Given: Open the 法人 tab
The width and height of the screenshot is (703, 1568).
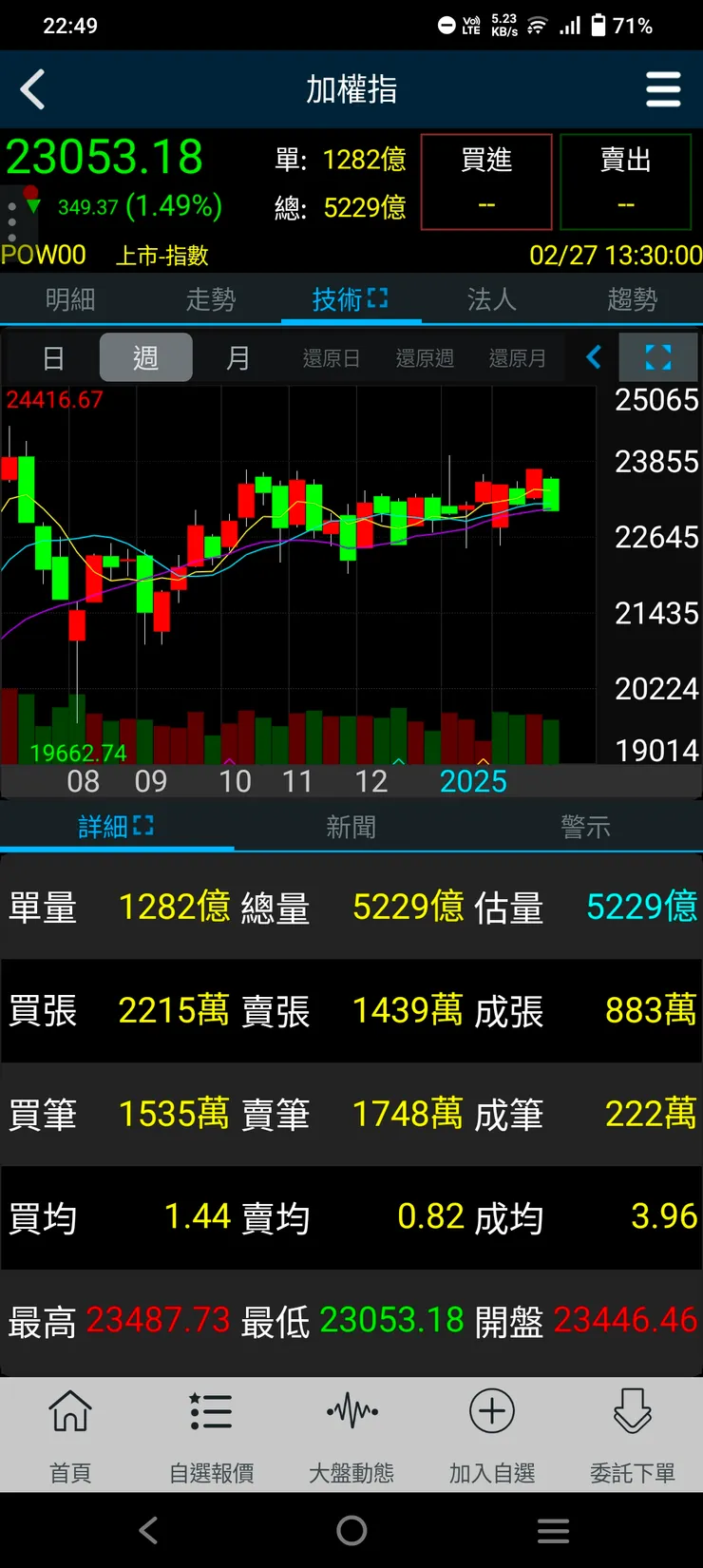Looking at the screenshot, I should click(491, 300).
